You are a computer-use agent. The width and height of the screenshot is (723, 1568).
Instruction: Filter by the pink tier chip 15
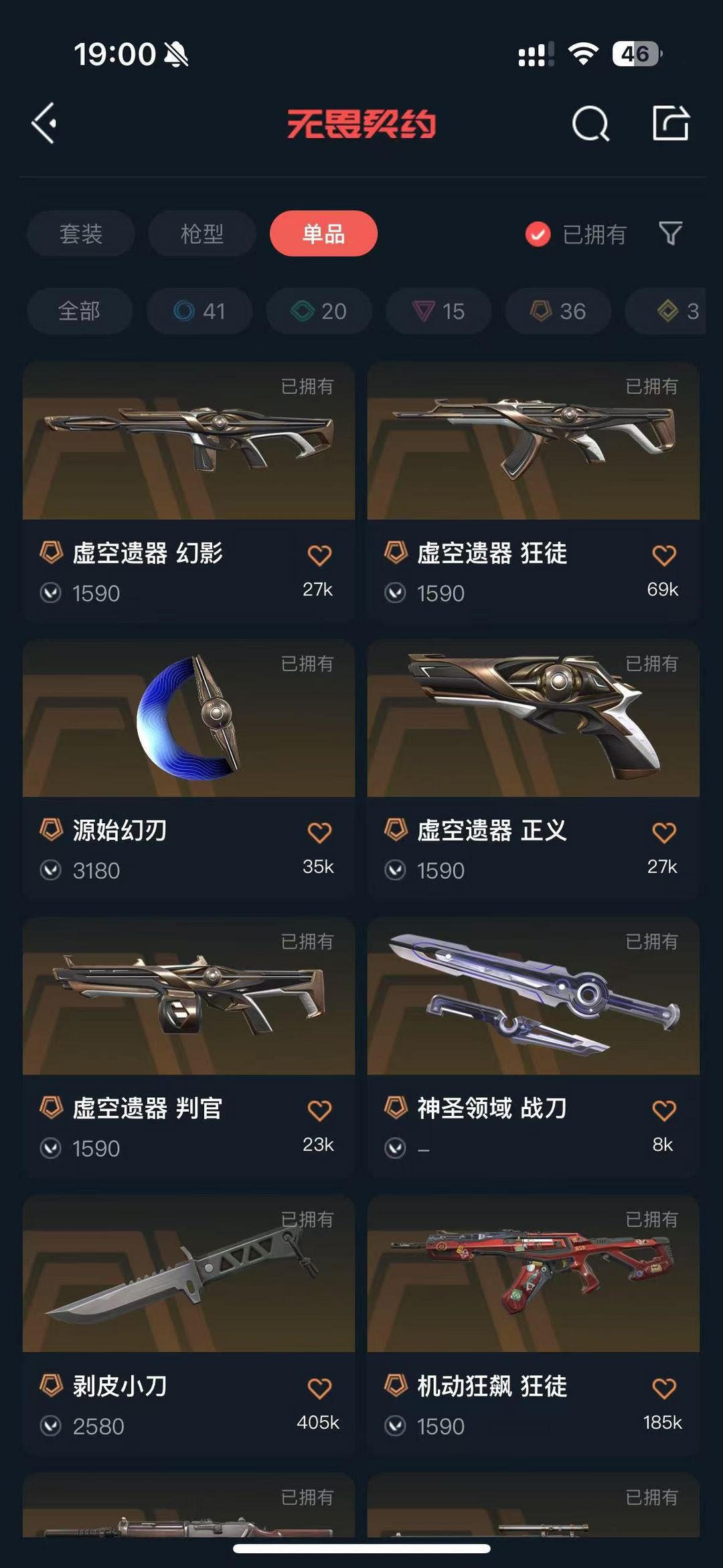click(438, 311)
